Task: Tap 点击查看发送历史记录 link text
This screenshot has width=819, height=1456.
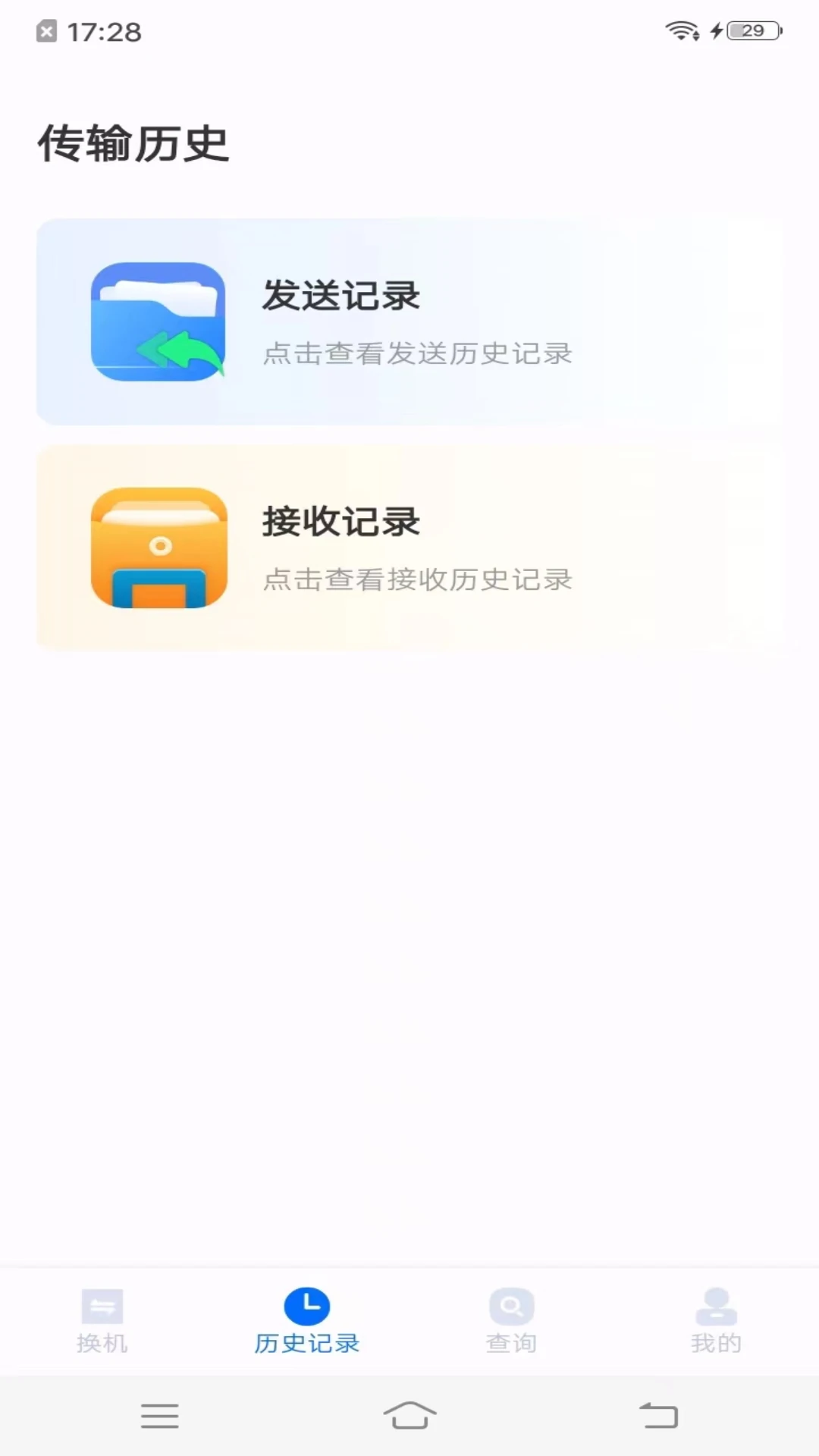Action: (419, 353)
